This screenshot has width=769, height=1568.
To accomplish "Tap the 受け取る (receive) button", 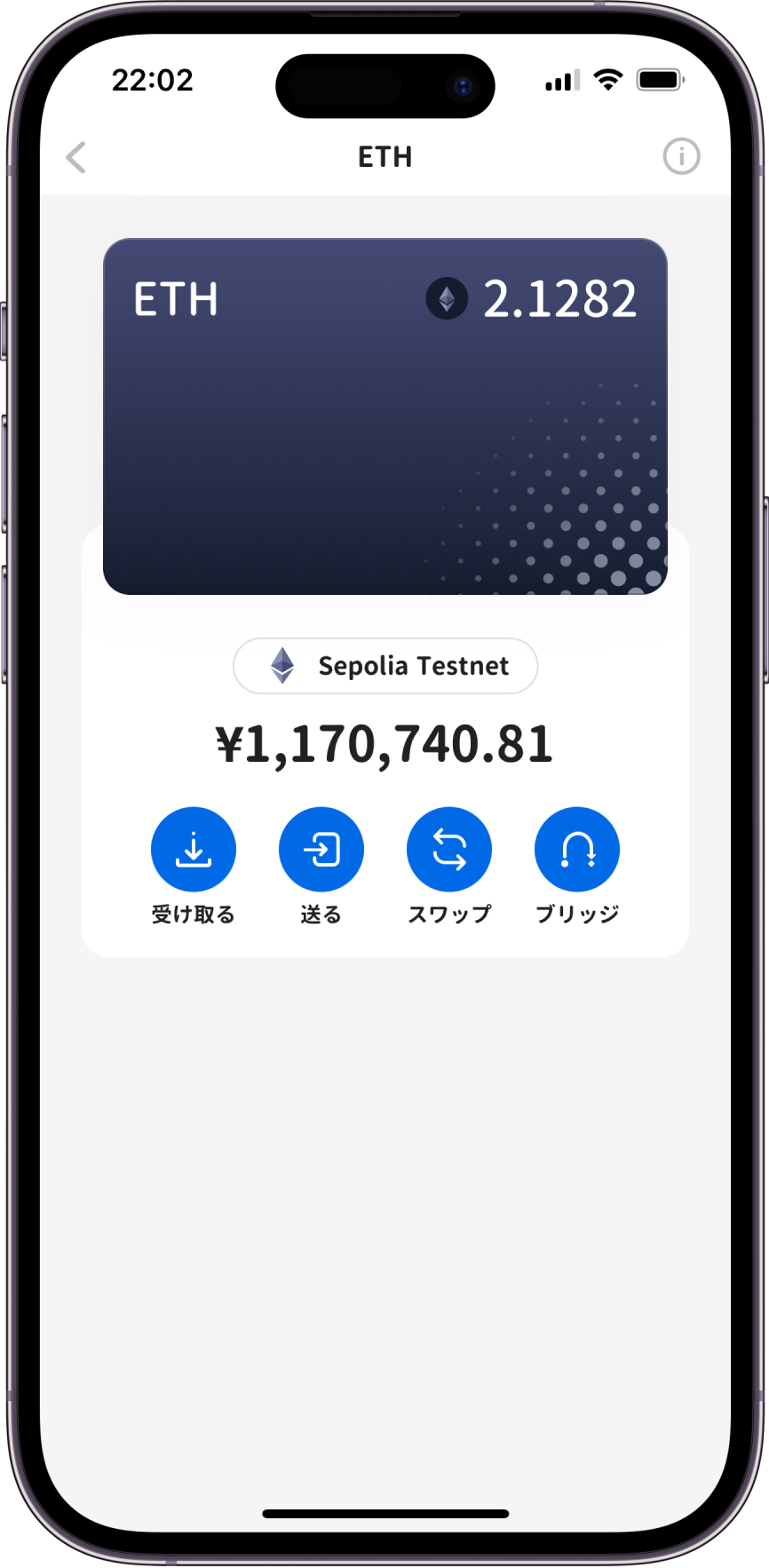I will tap(194, 850).
